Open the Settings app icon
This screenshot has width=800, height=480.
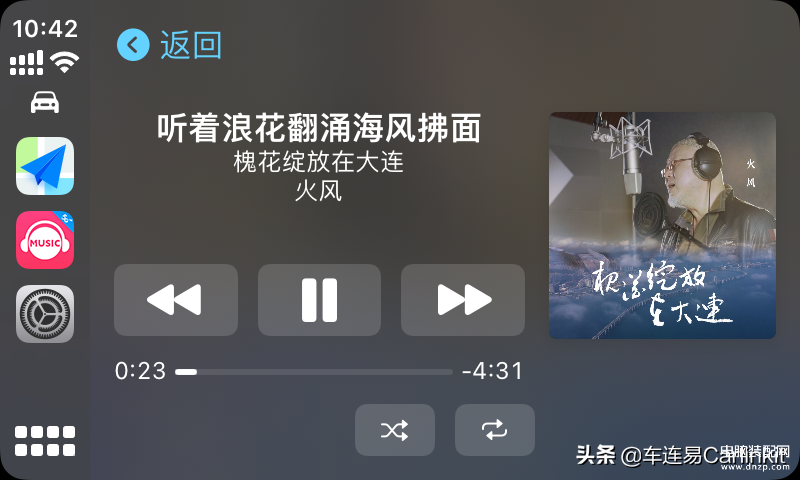(45, 314)
